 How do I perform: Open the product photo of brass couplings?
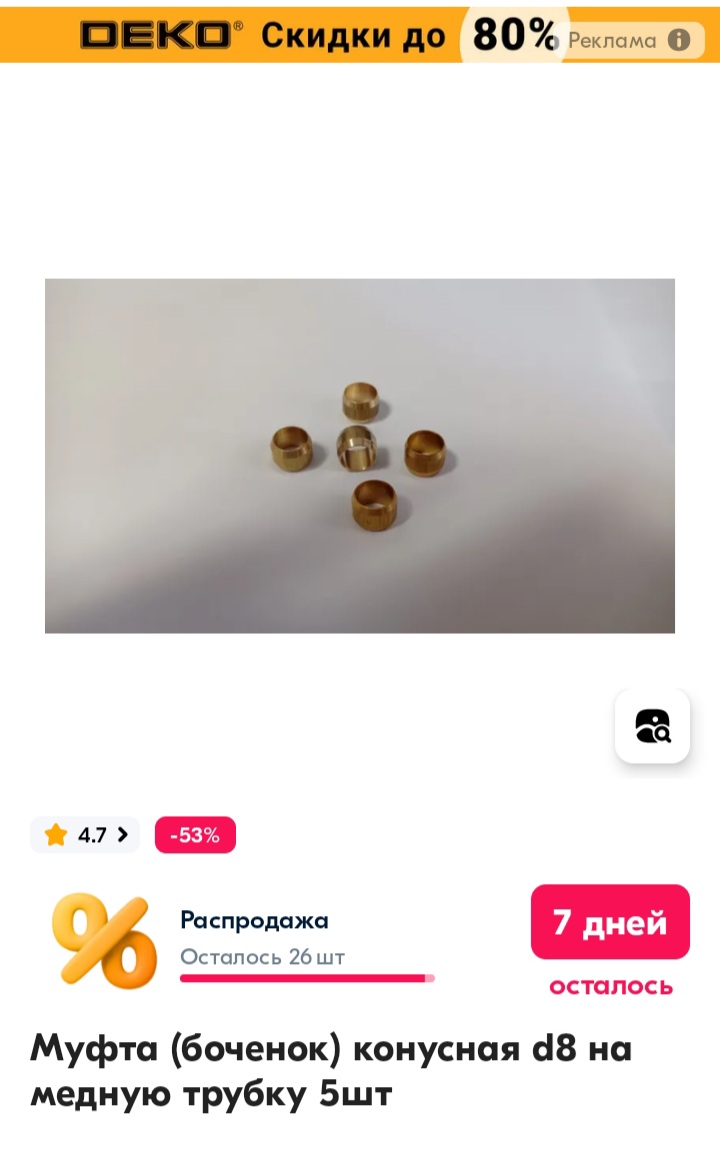(x=360, y=455)
